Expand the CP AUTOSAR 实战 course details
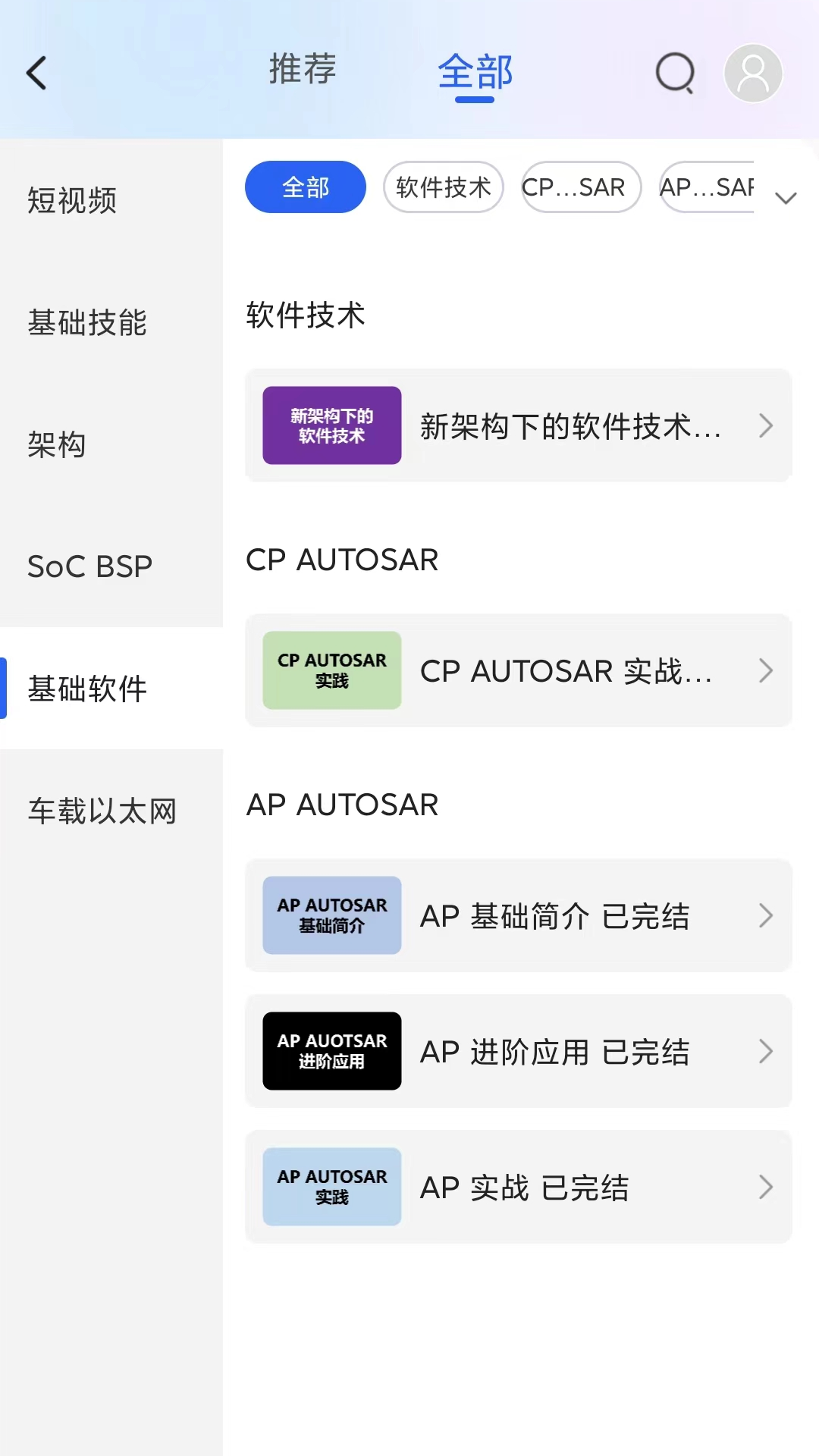Viewport: 819px width, 1456px height. [x=765, y=670]
